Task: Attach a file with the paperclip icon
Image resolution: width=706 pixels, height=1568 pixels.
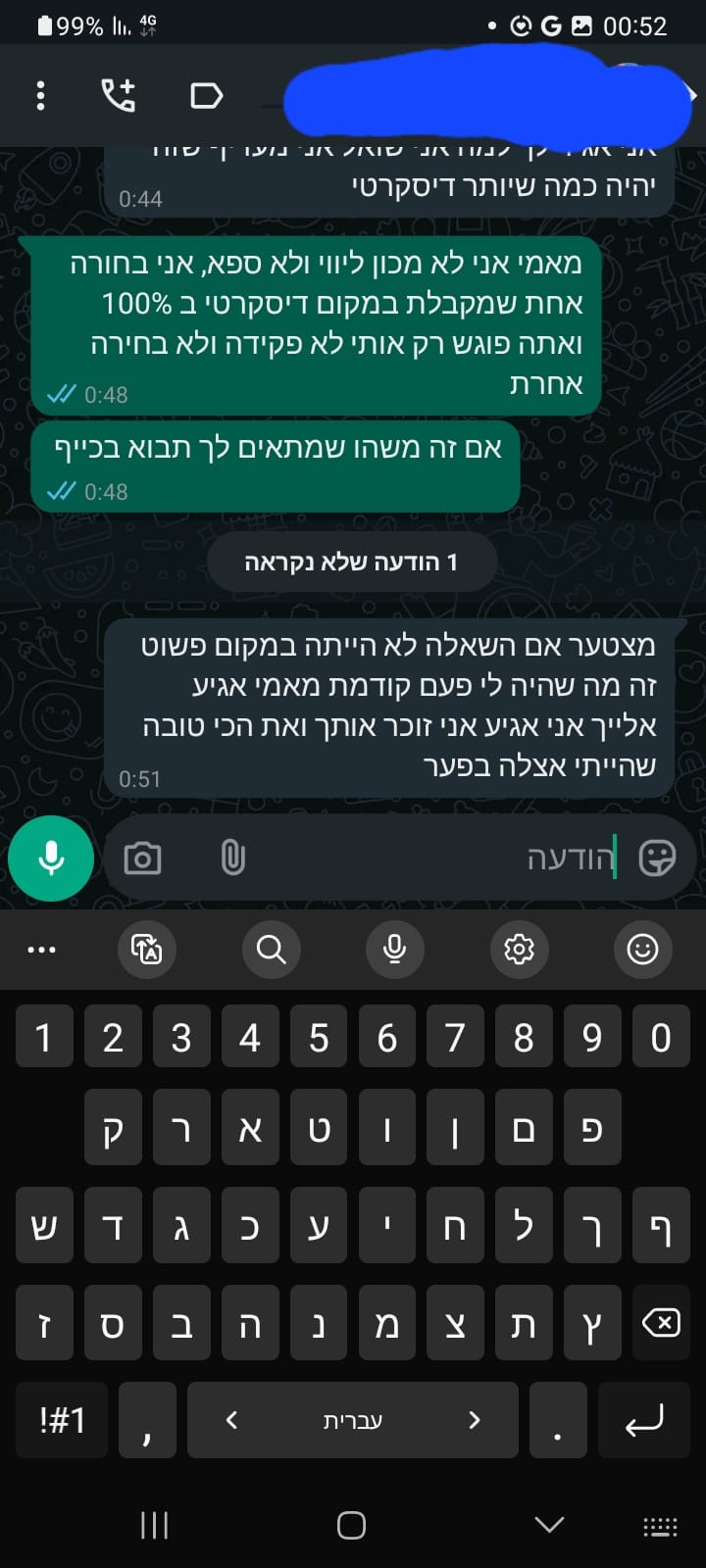Action: (x=232, y=858)
